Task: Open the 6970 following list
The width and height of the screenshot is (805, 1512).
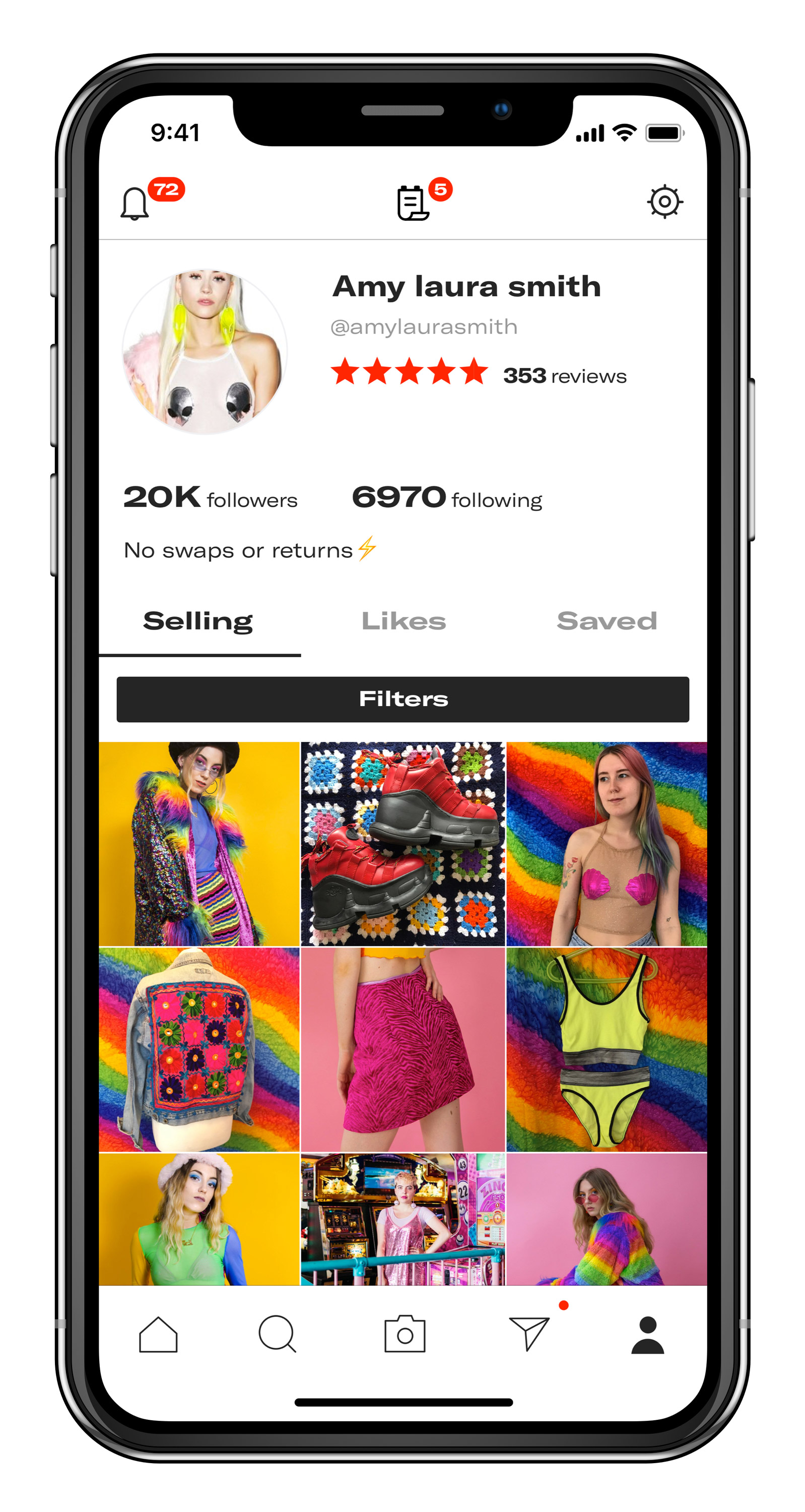Action: pyautogui.click(x=446, y=498)
